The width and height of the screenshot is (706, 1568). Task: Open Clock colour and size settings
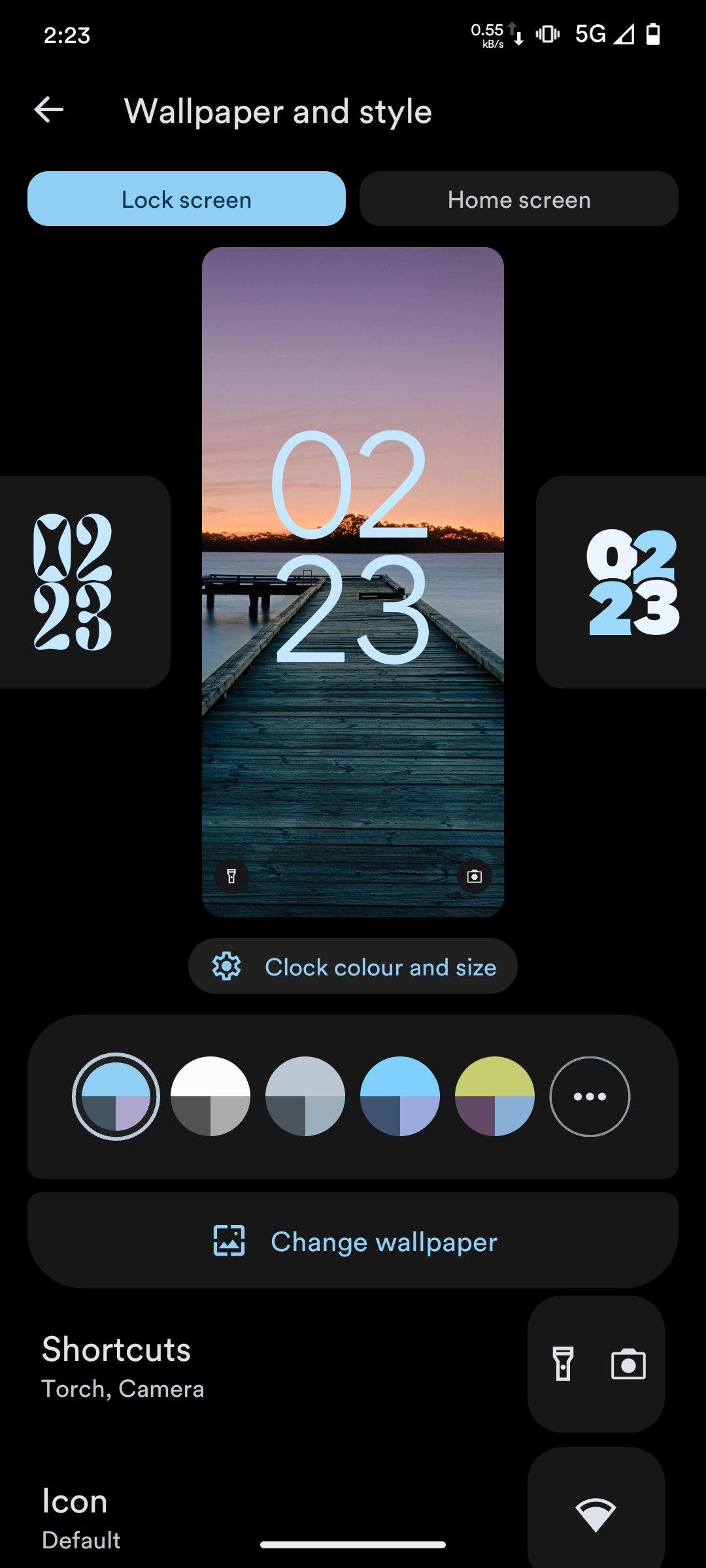pos(353,966)
